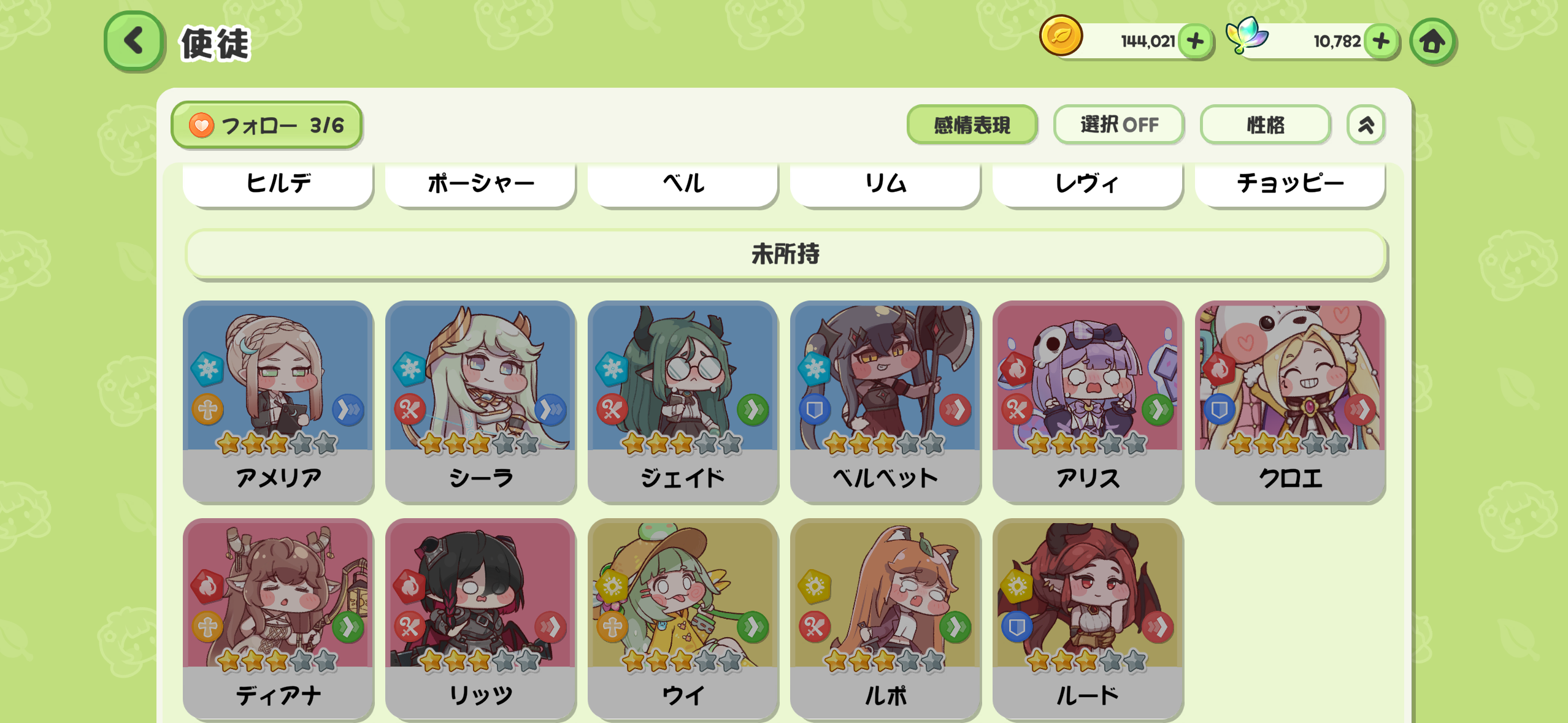1568x723 pixels.
Task: Open the シーラ character card
Action: point(480,402)
